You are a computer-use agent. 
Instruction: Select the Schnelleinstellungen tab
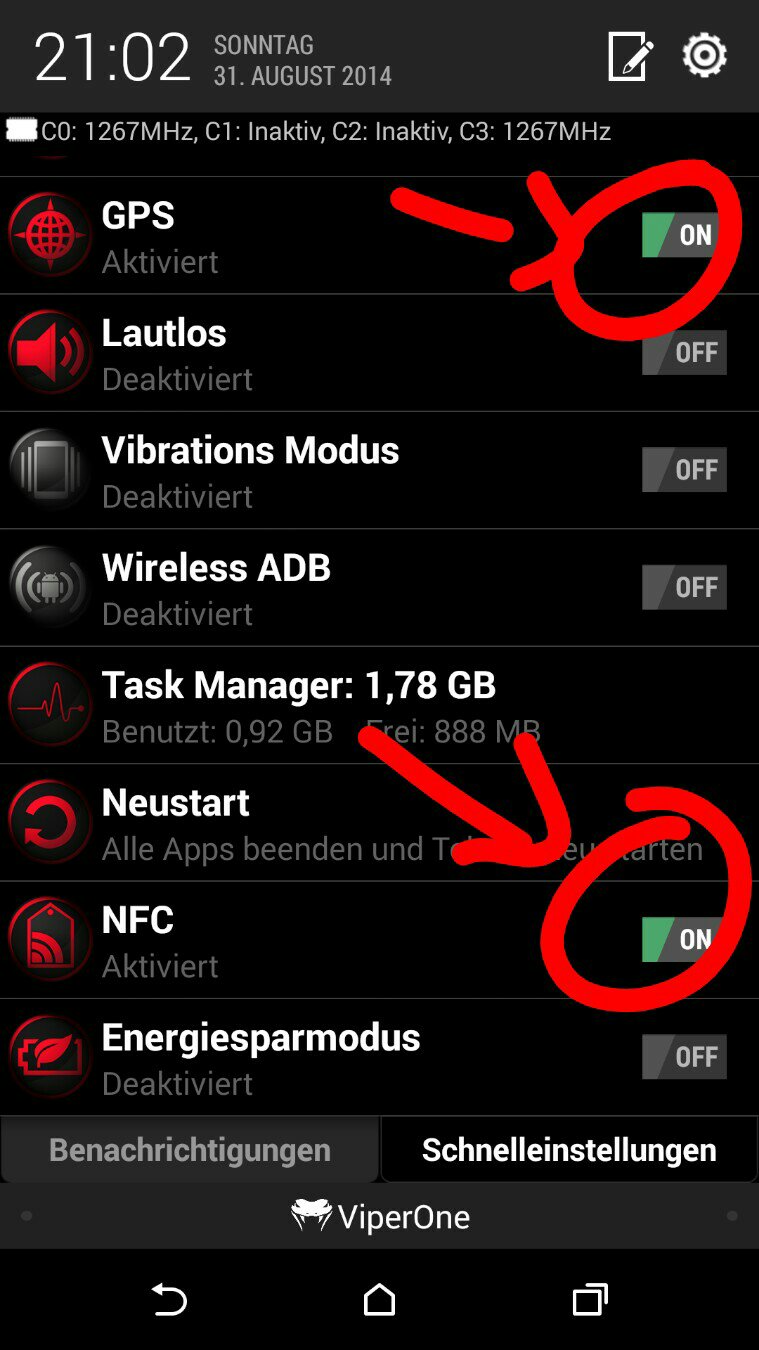click(569, 1150)
